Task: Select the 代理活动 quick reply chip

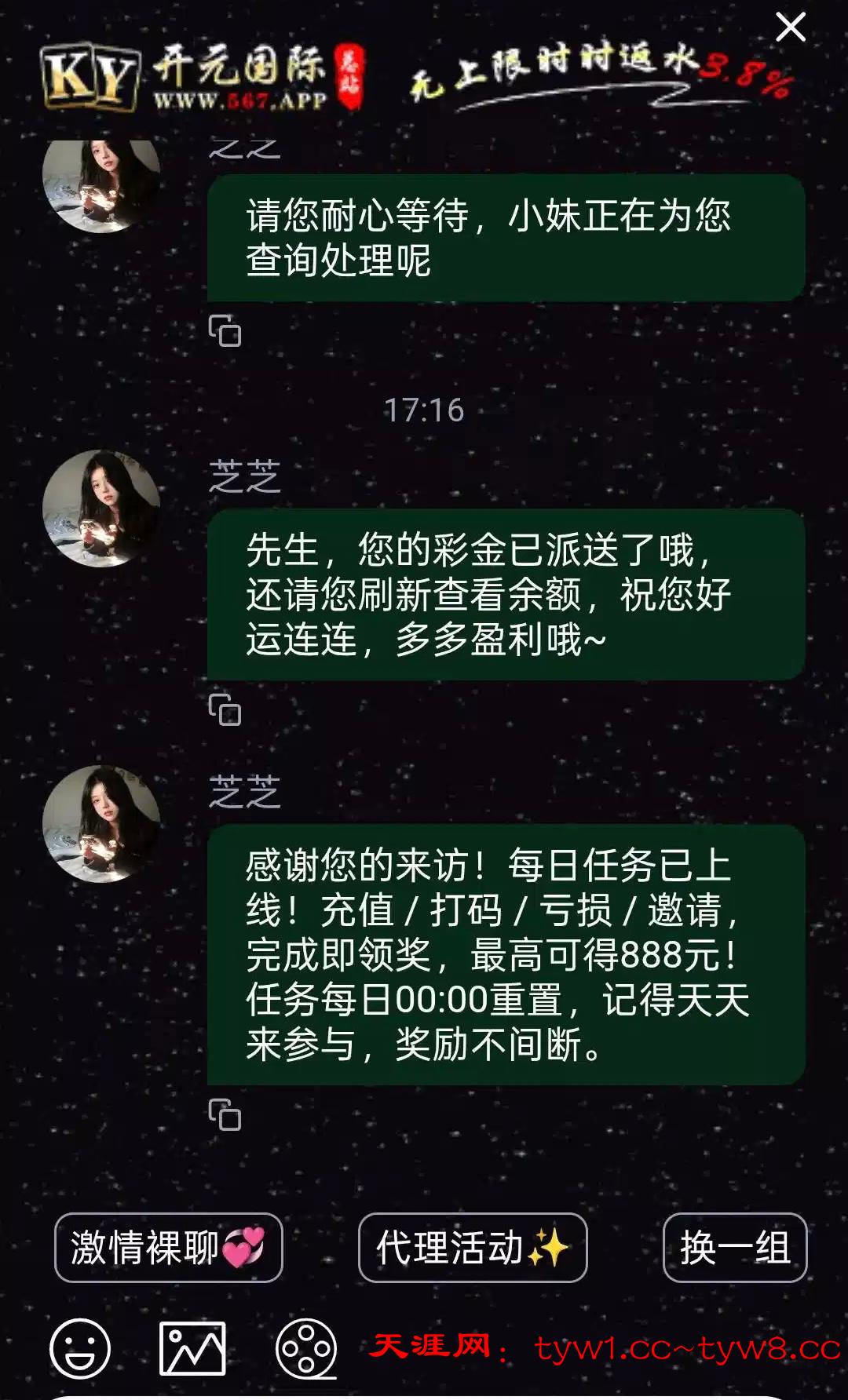Action: pos(473,1248)
